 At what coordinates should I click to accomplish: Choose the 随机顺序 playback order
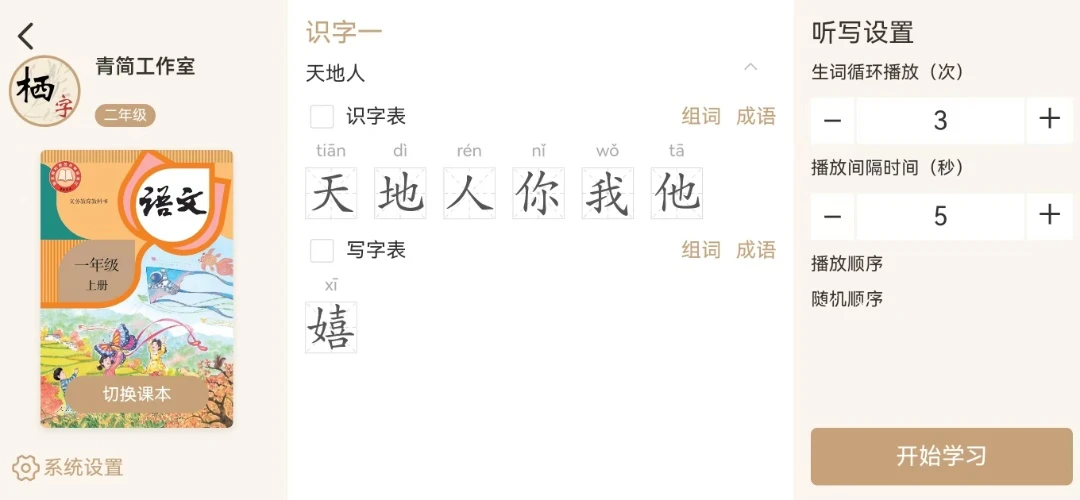(847, 299)
